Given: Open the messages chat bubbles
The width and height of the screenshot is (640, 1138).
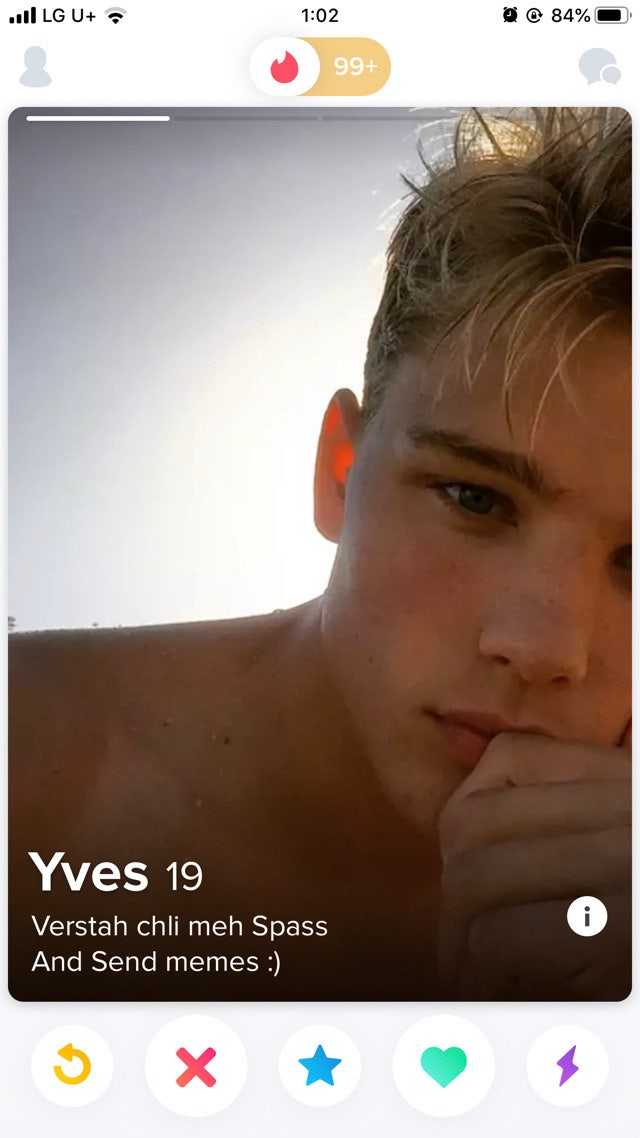Looking at the screenshot, I should [599, 67].
